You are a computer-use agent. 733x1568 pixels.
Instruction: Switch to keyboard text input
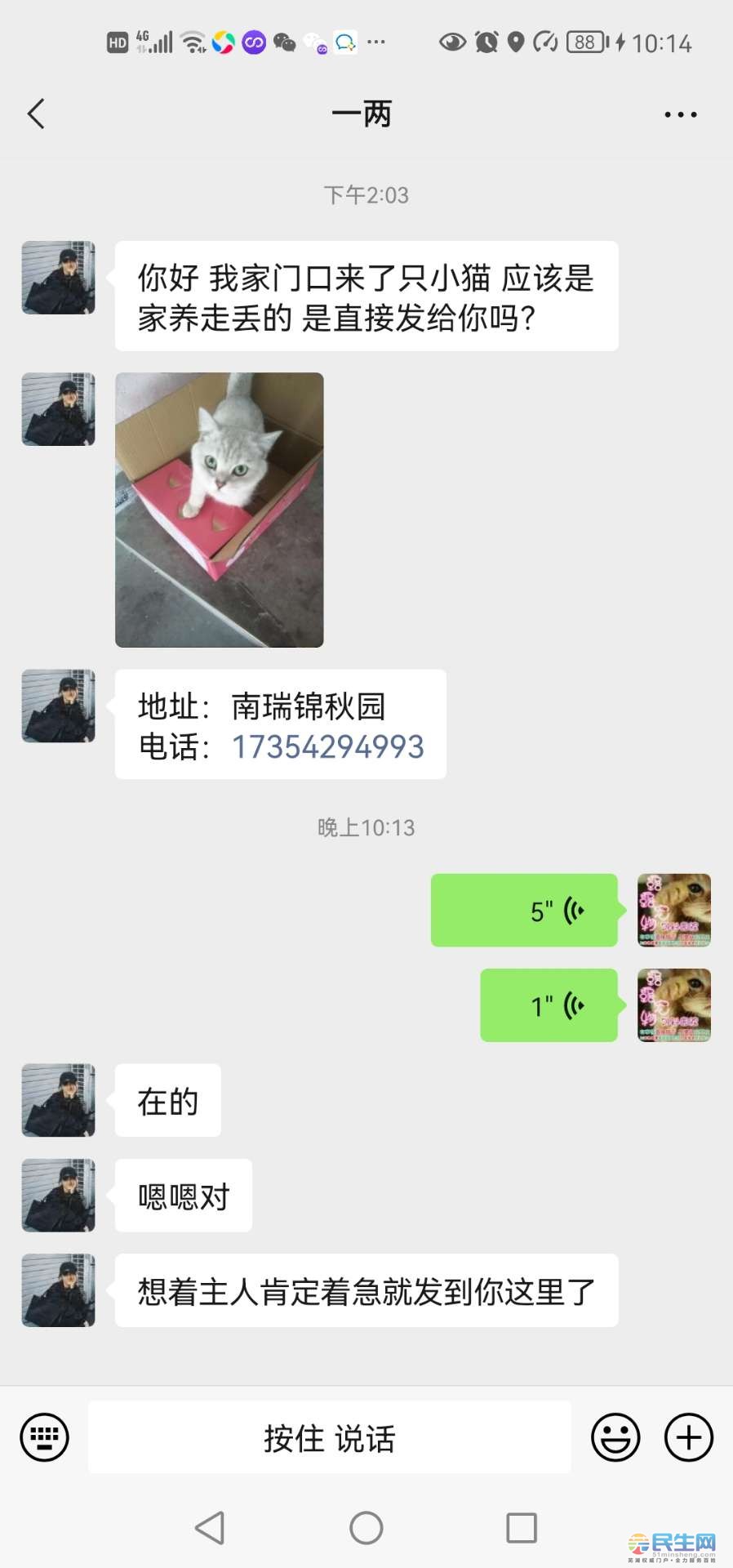pyautogui.click(x=44, y=1437)
